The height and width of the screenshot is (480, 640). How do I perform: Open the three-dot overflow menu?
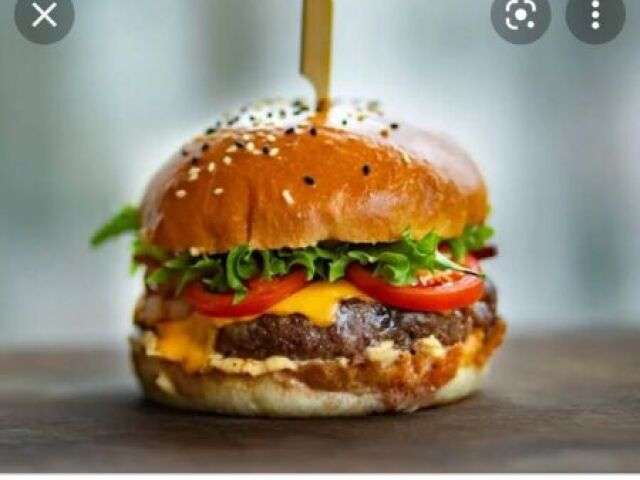pyautogui.click(x=595, y=15)
